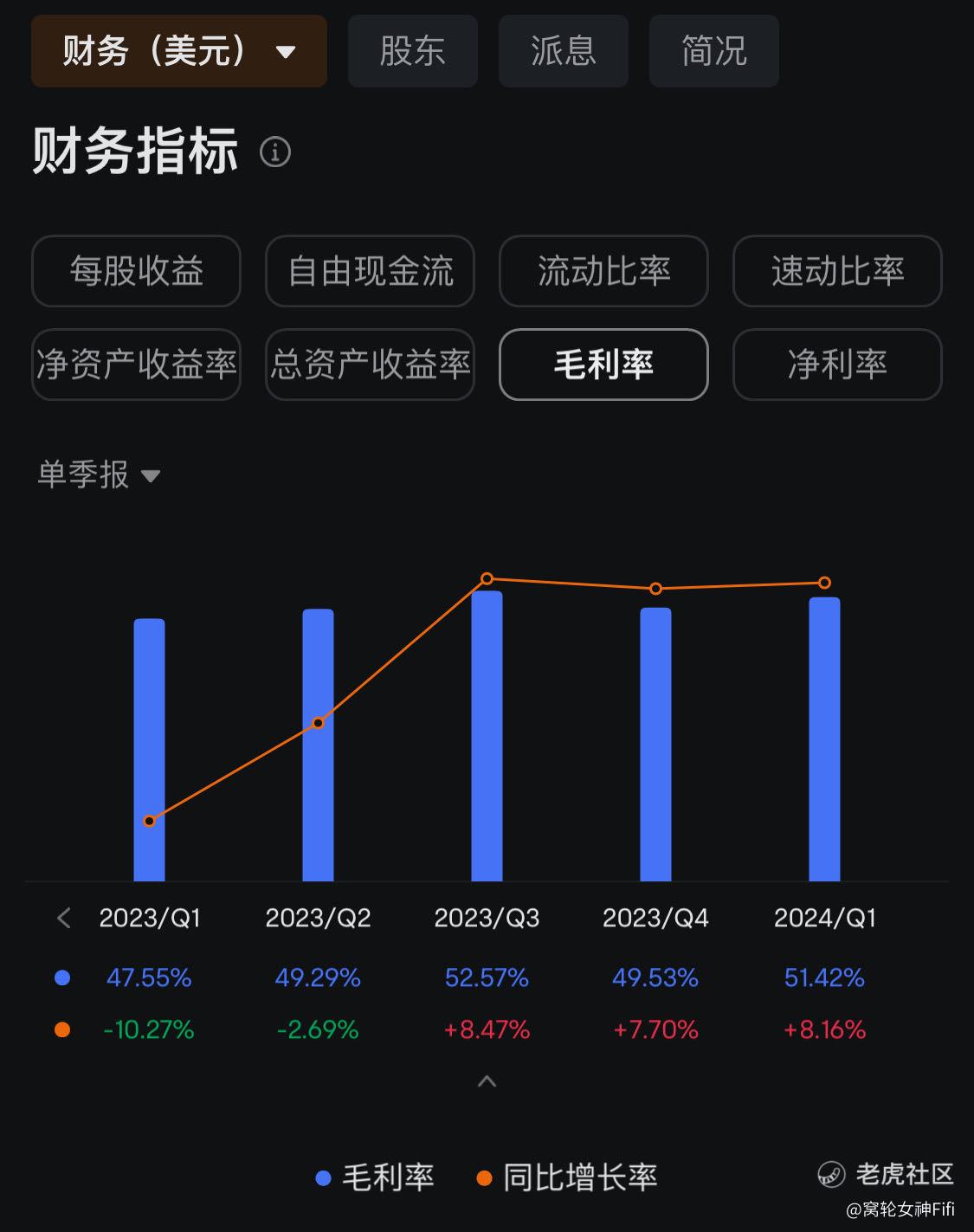Select the 速动比率 chip
The height and width of the screenshot is (1232, 974).
pyautogui.click(x=837, y=271)
